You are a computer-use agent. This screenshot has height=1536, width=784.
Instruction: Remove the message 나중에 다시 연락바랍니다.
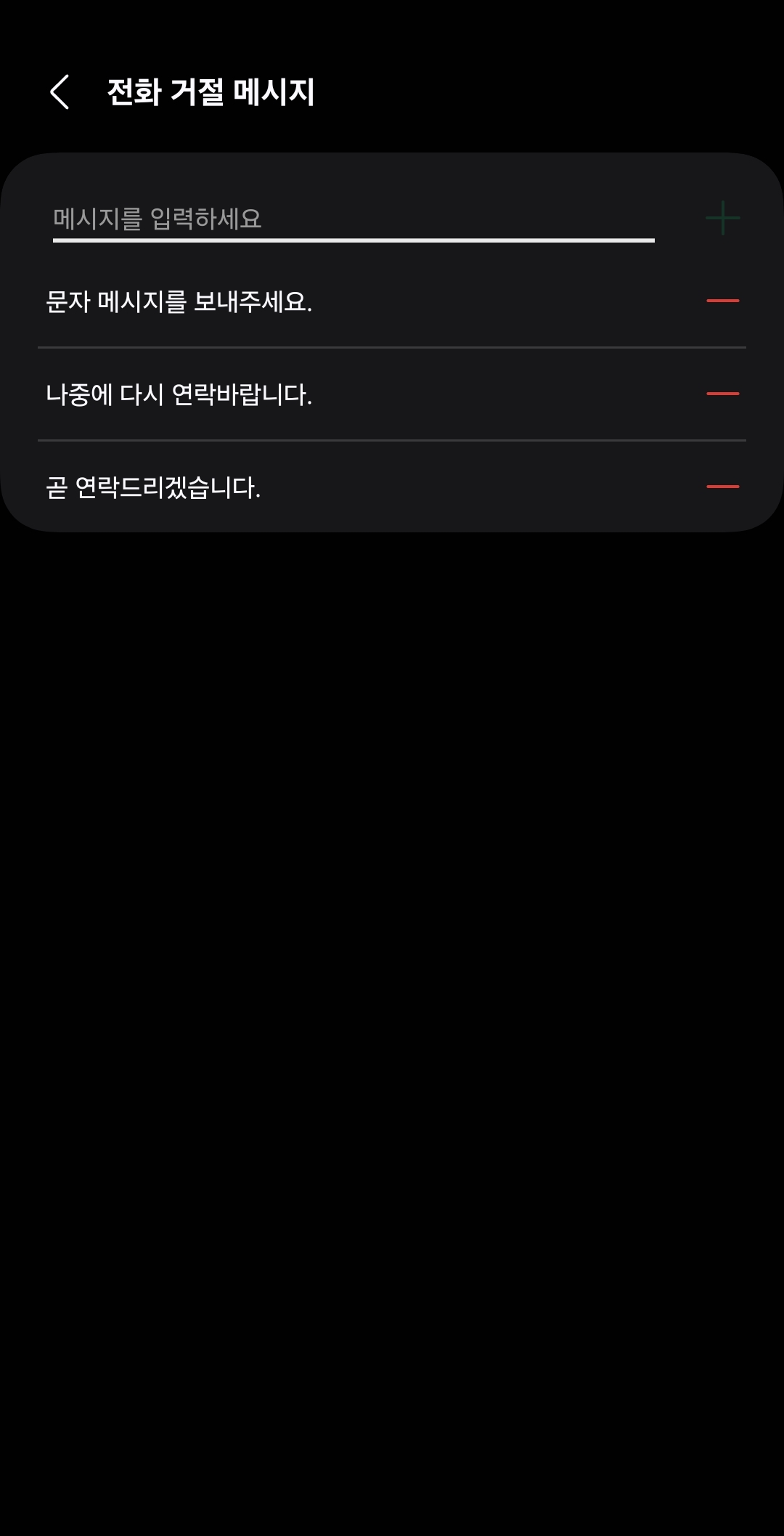pyautogui.click(x=722, y=394)
